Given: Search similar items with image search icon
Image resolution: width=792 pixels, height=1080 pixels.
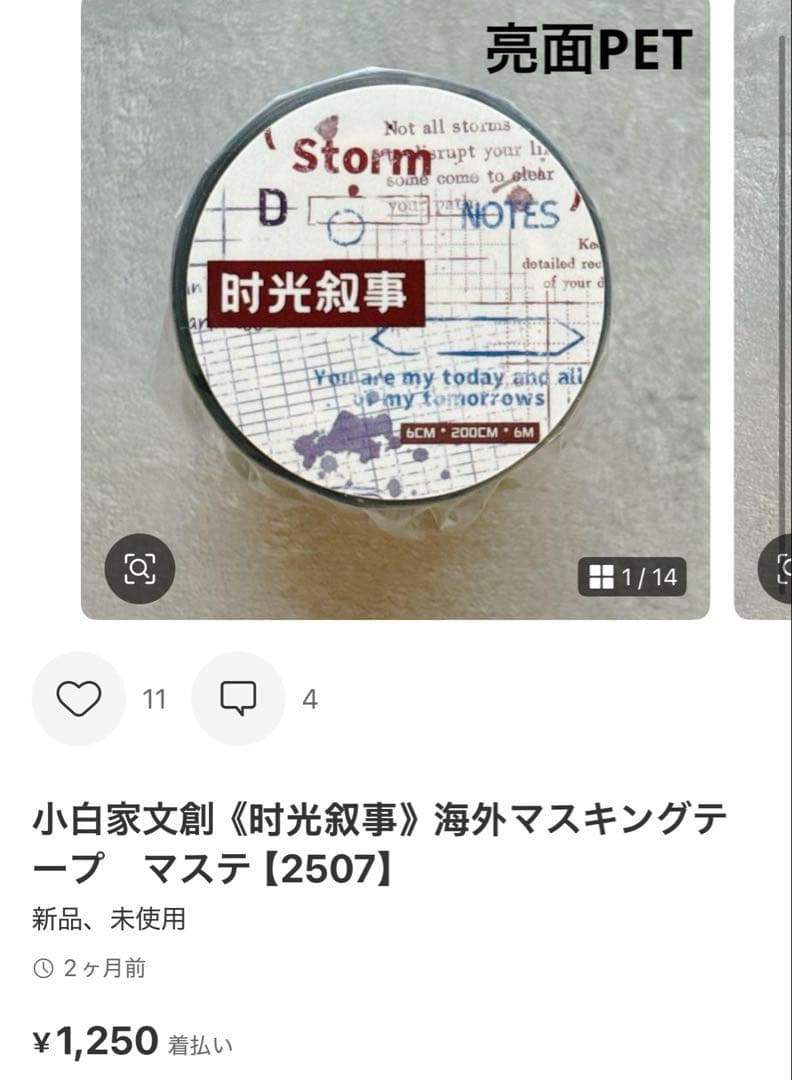Looking at the screenshot, I should [x=140, y=569].
